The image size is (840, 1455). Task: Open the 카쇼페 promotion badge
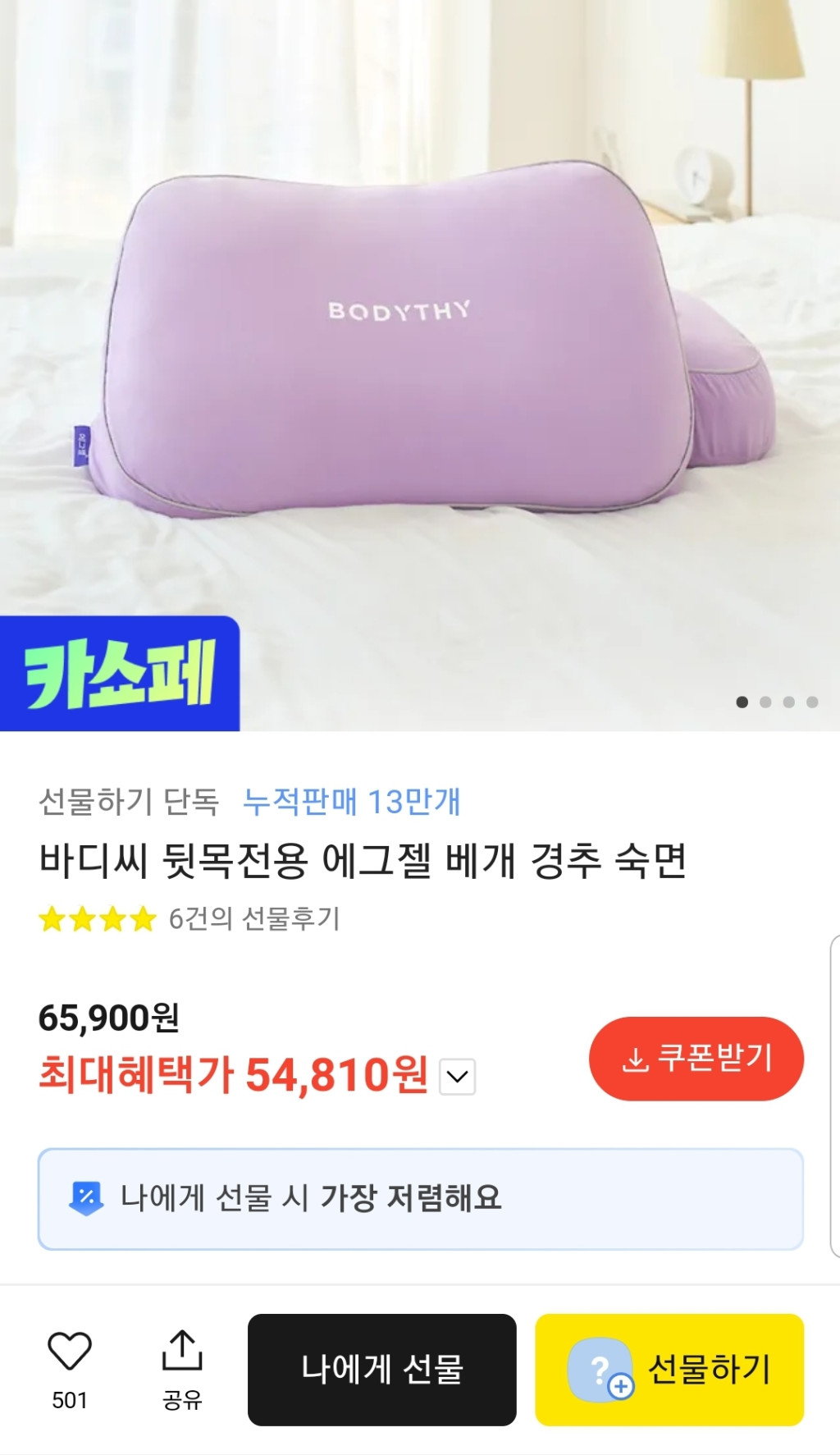(x=120, y=674)
